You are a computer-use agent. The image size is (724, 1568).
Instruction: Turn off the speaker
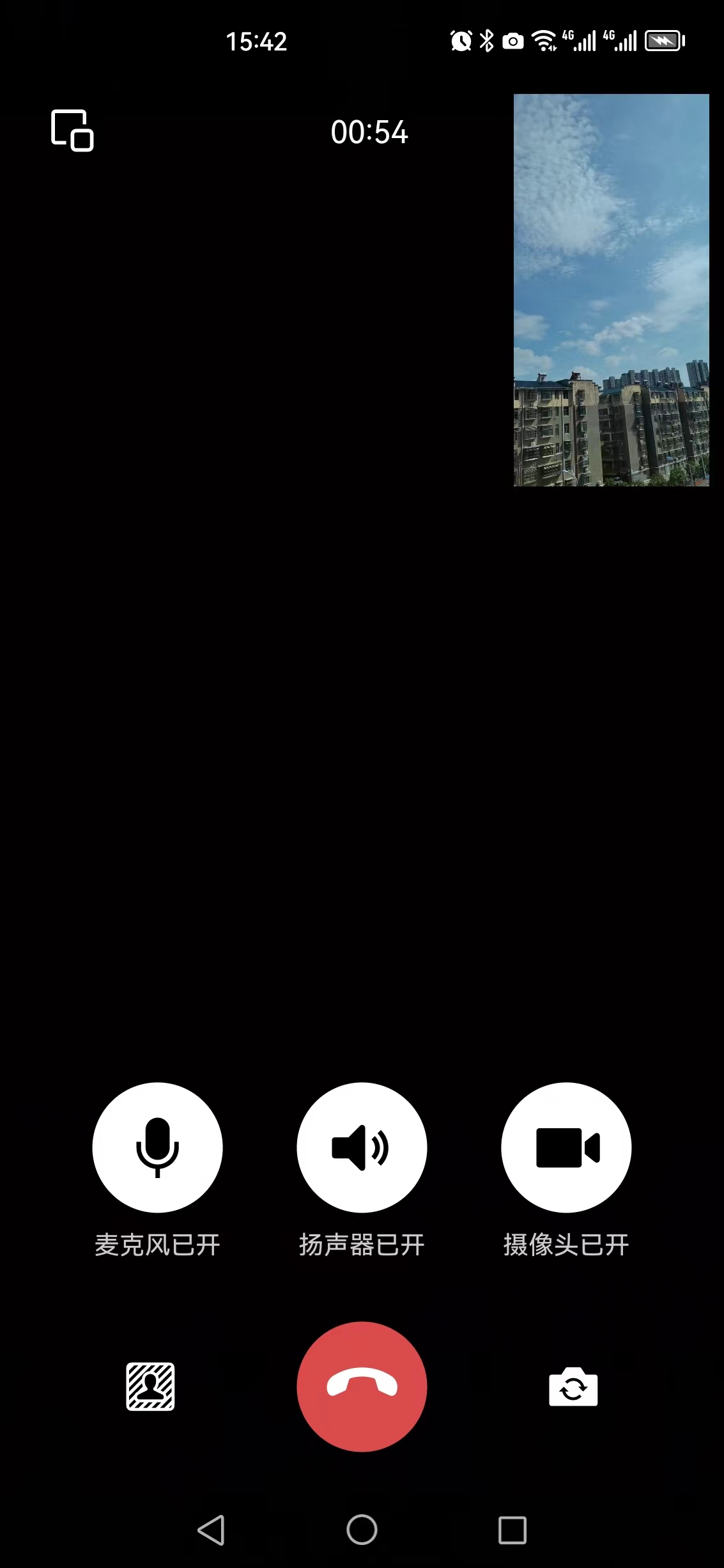pos(362,1147)
